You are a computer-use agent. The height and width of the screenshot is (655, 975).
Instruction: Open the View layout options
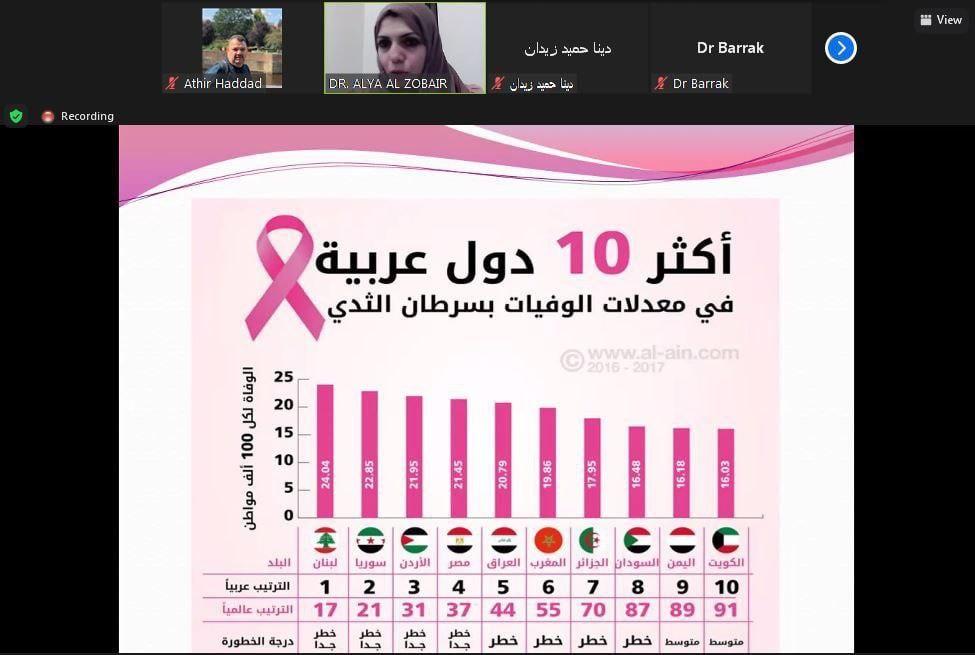pos(940,20)
